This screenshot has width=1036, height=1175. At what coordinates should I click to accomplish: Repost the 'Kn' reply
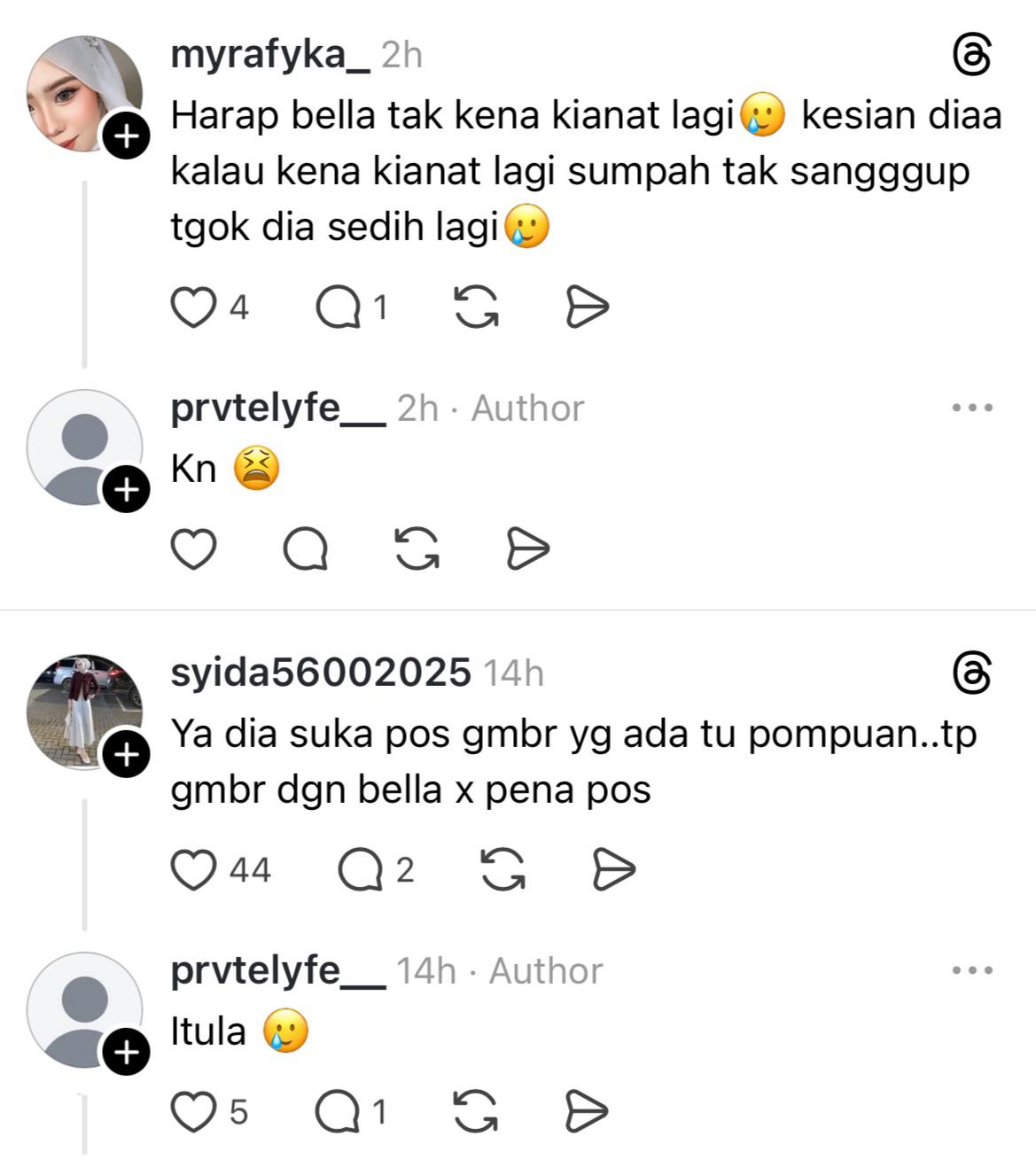coord(417,549)
